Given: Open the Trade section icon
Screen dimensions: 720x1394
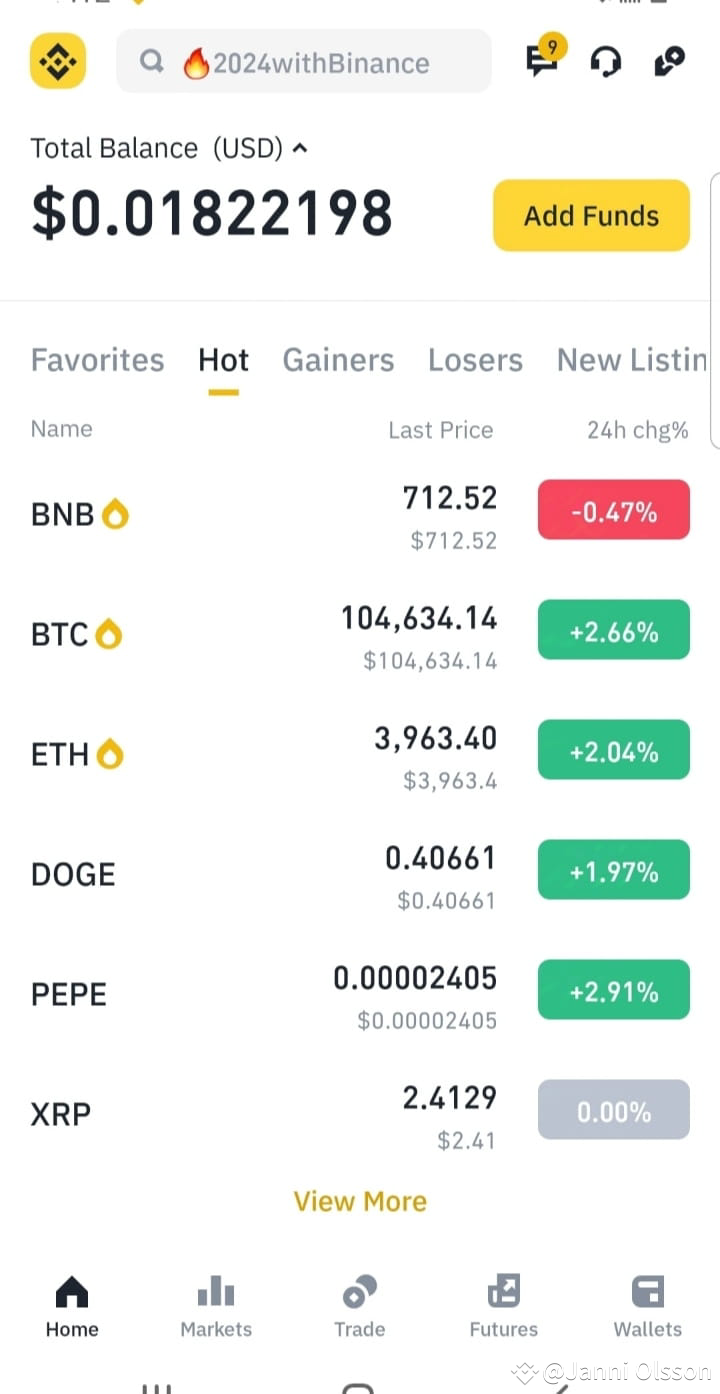Looking at the screenshot, I should 360,1305.
